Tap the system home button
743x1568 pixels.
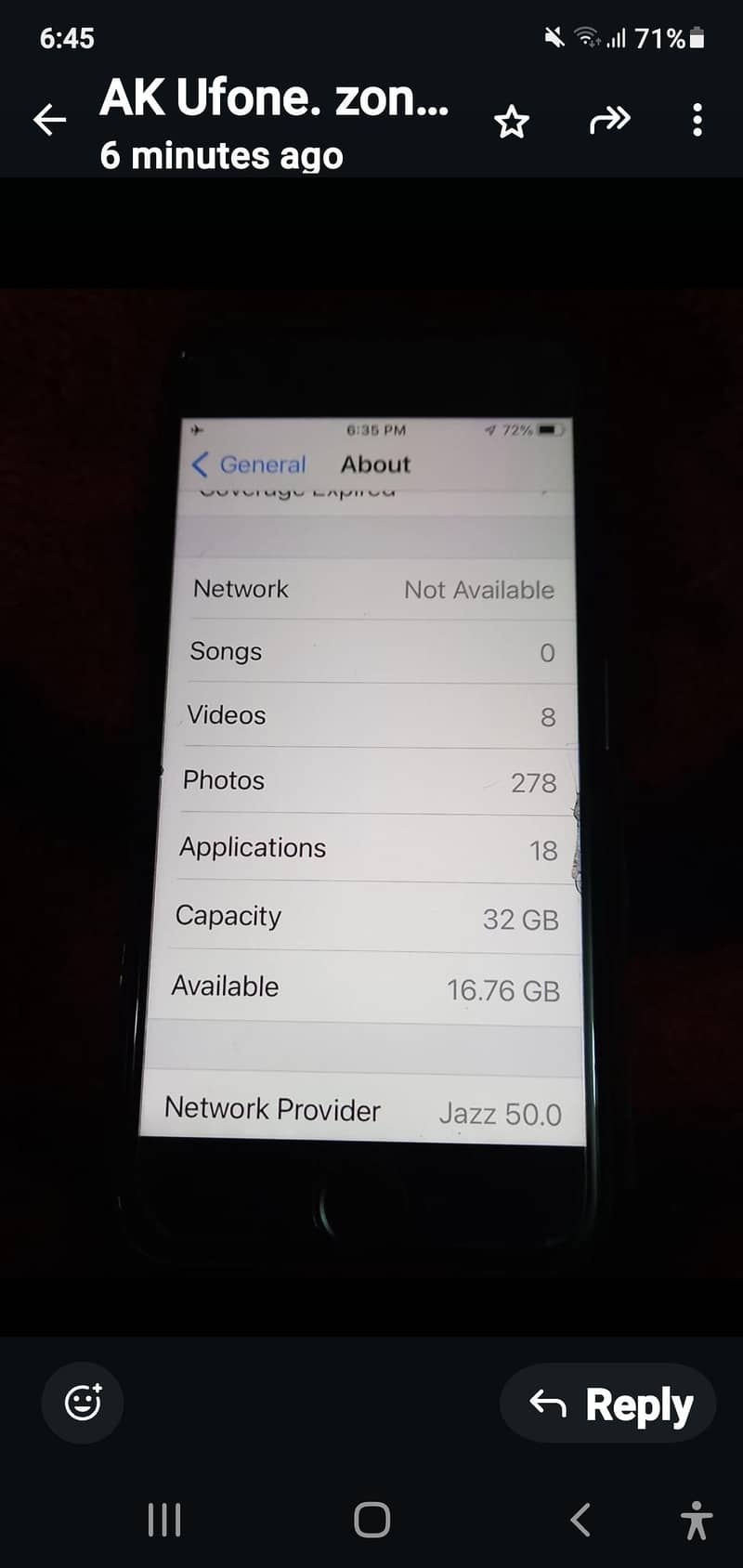[x=371, y=1521]
